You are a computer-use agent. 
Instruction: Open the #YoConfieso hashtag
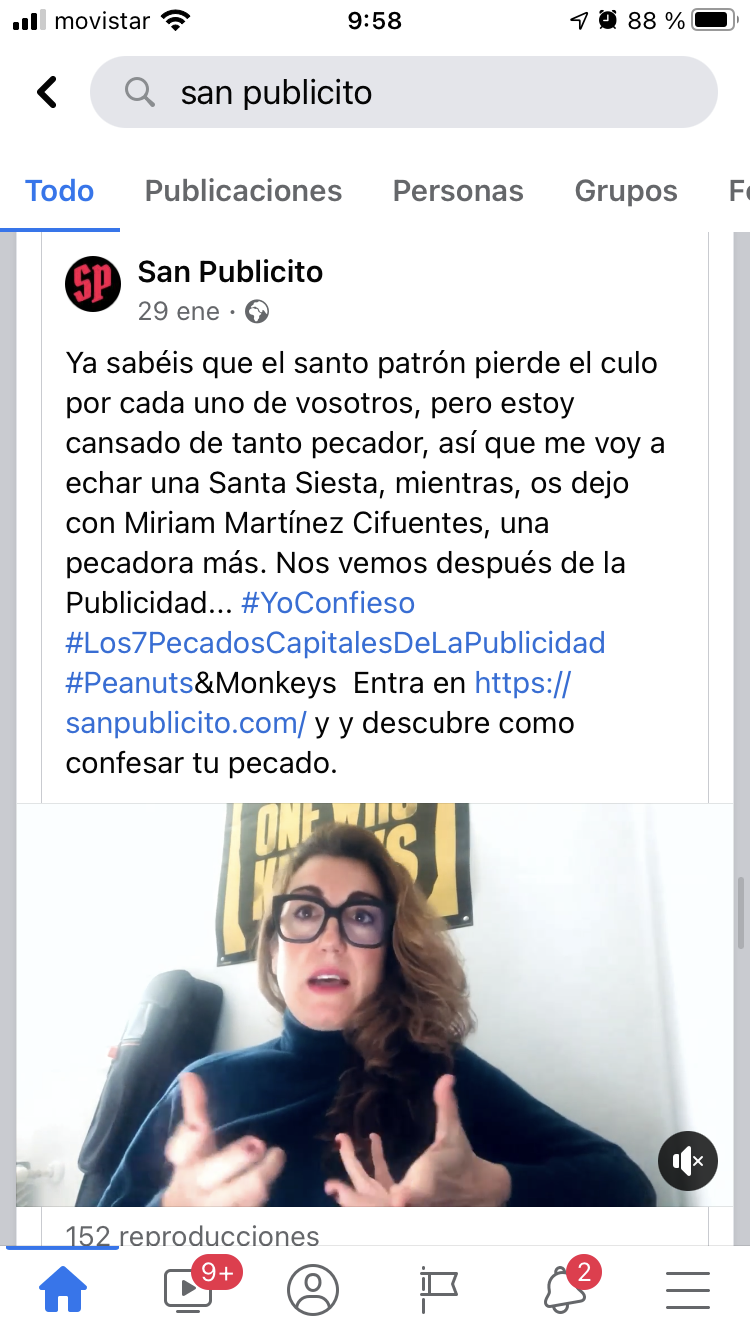point(328,603)
